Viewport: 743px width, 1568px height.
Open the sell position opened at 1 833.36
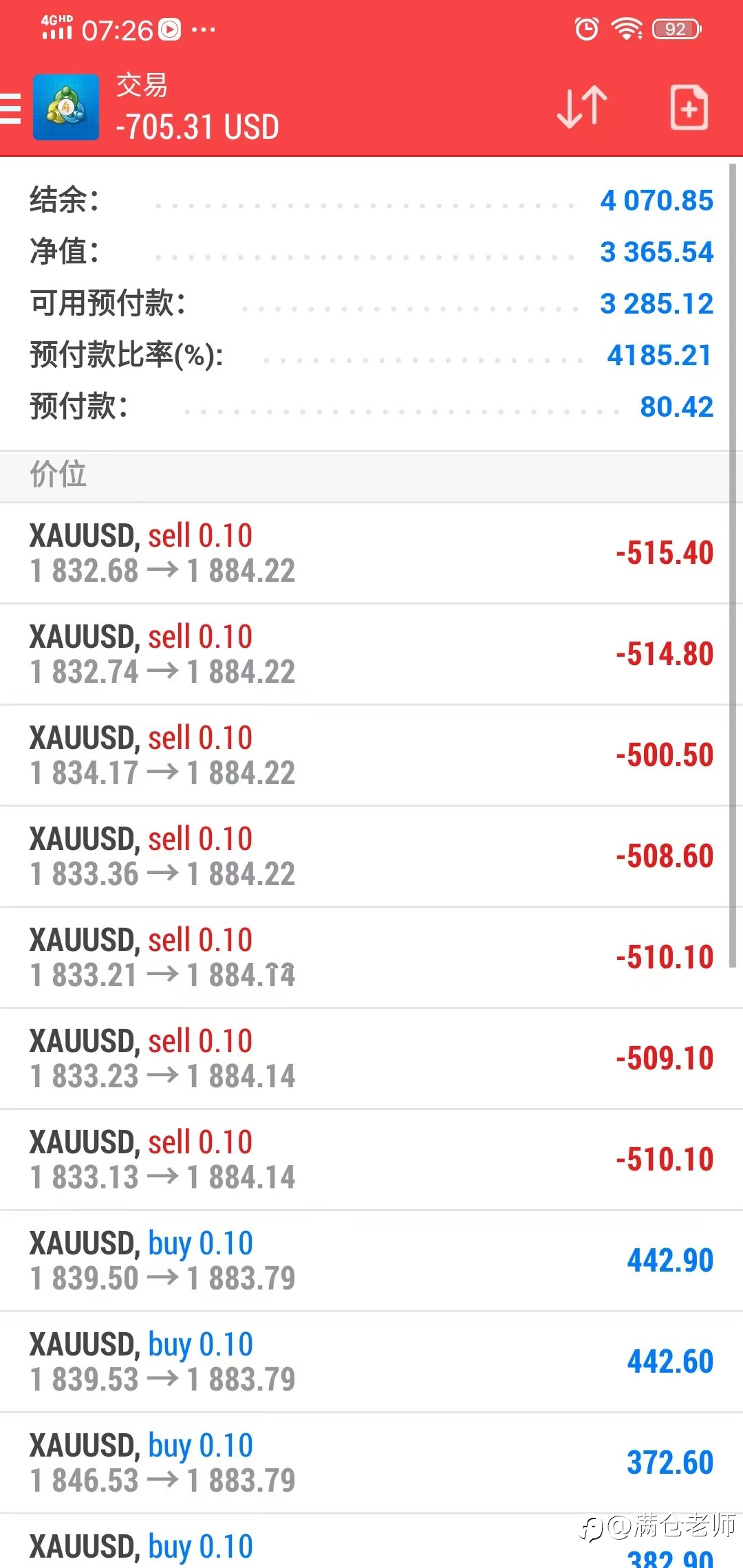tap(371, 857)
